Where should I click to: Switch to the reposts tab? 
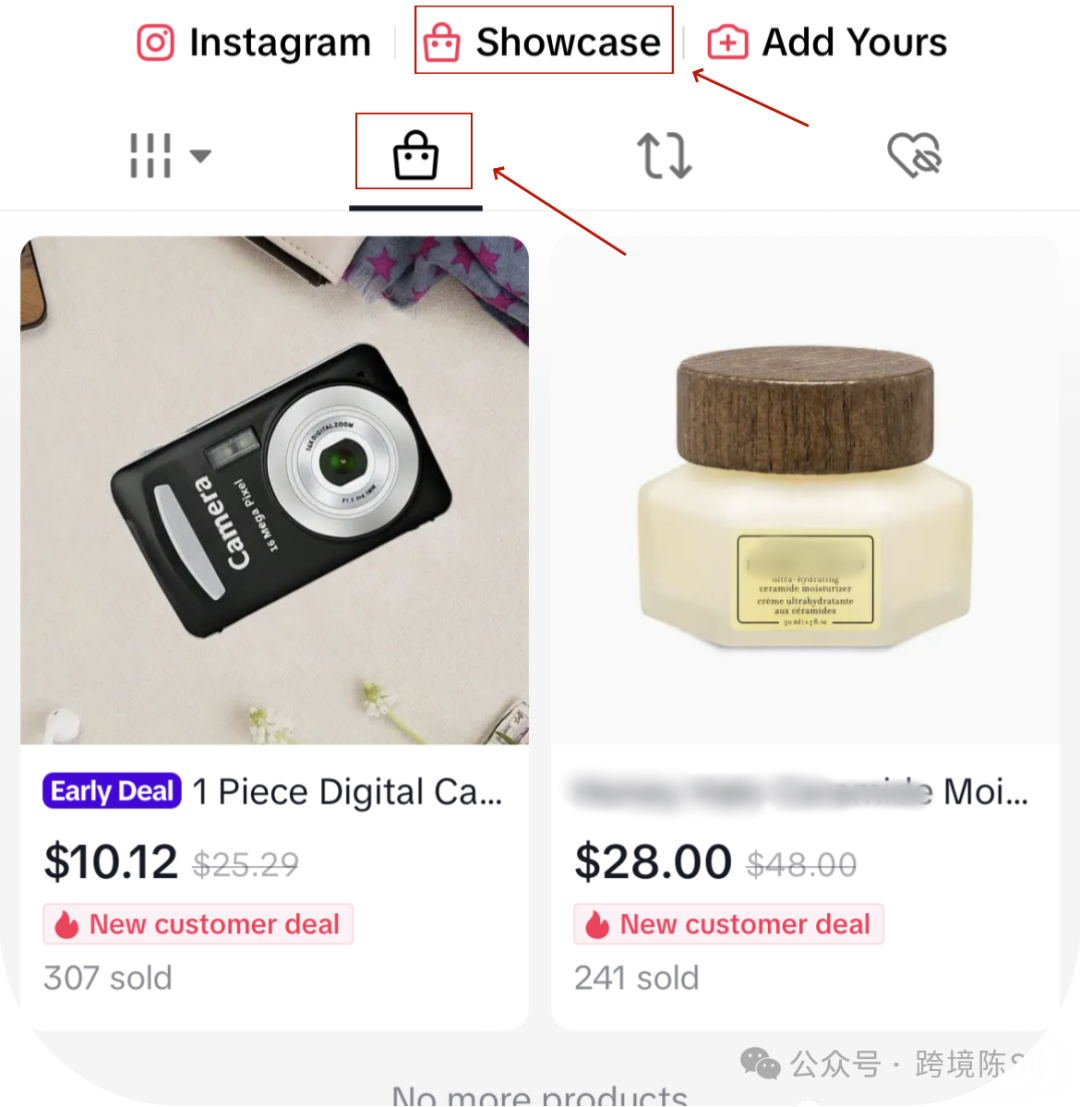(x=664, y=156)
